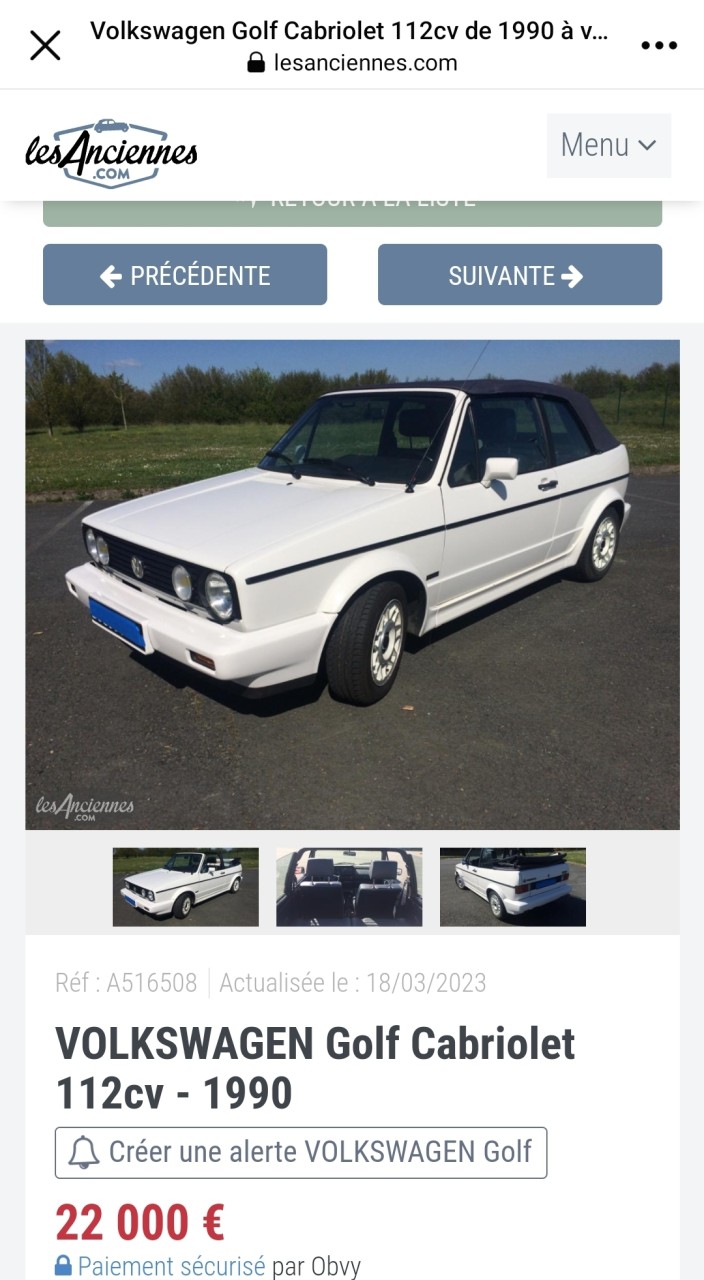Go to the PRÉCÉDENTE listing
Viewport: 704px width, 1280px height.
(185, 275)
